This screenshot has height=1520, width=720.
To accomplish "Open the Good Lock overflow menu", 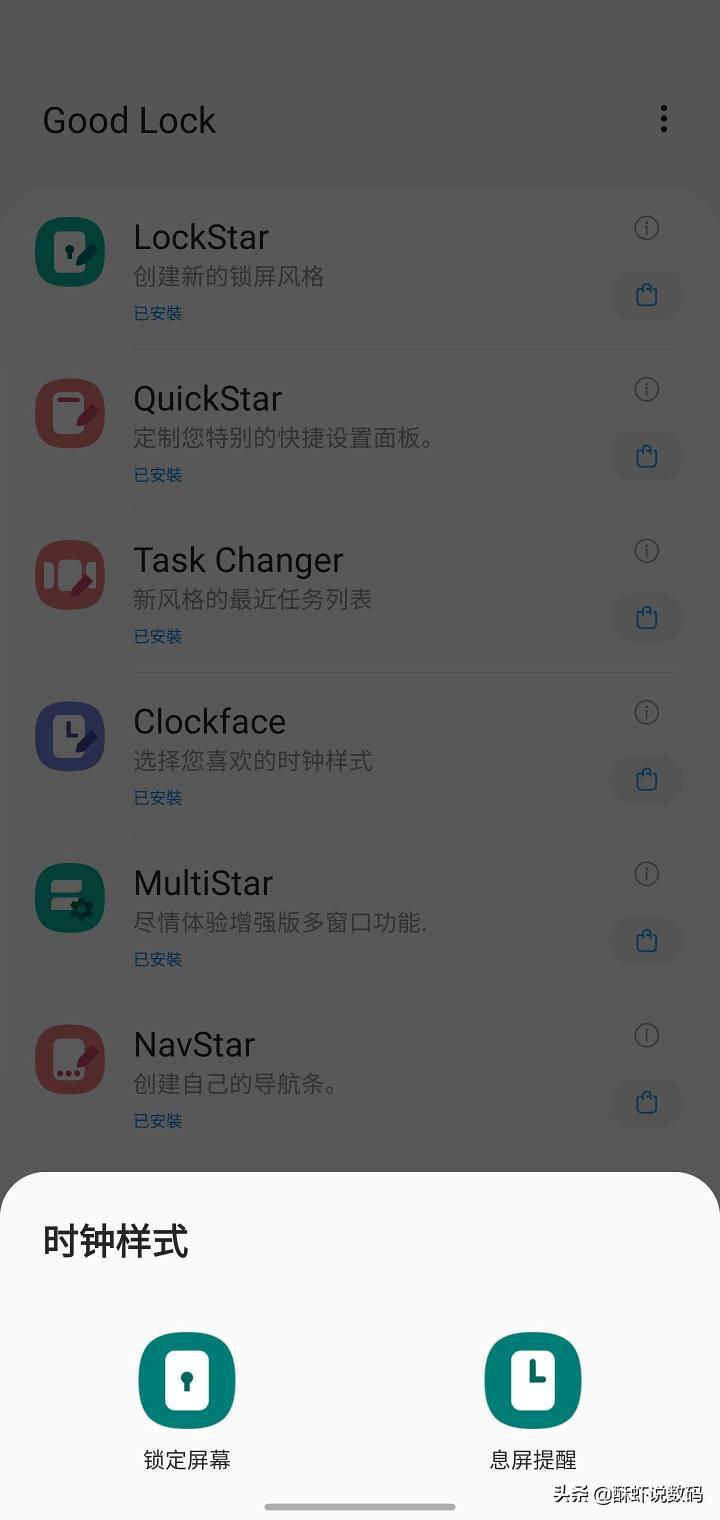I will pyautogui.click(x=663, y=118).
